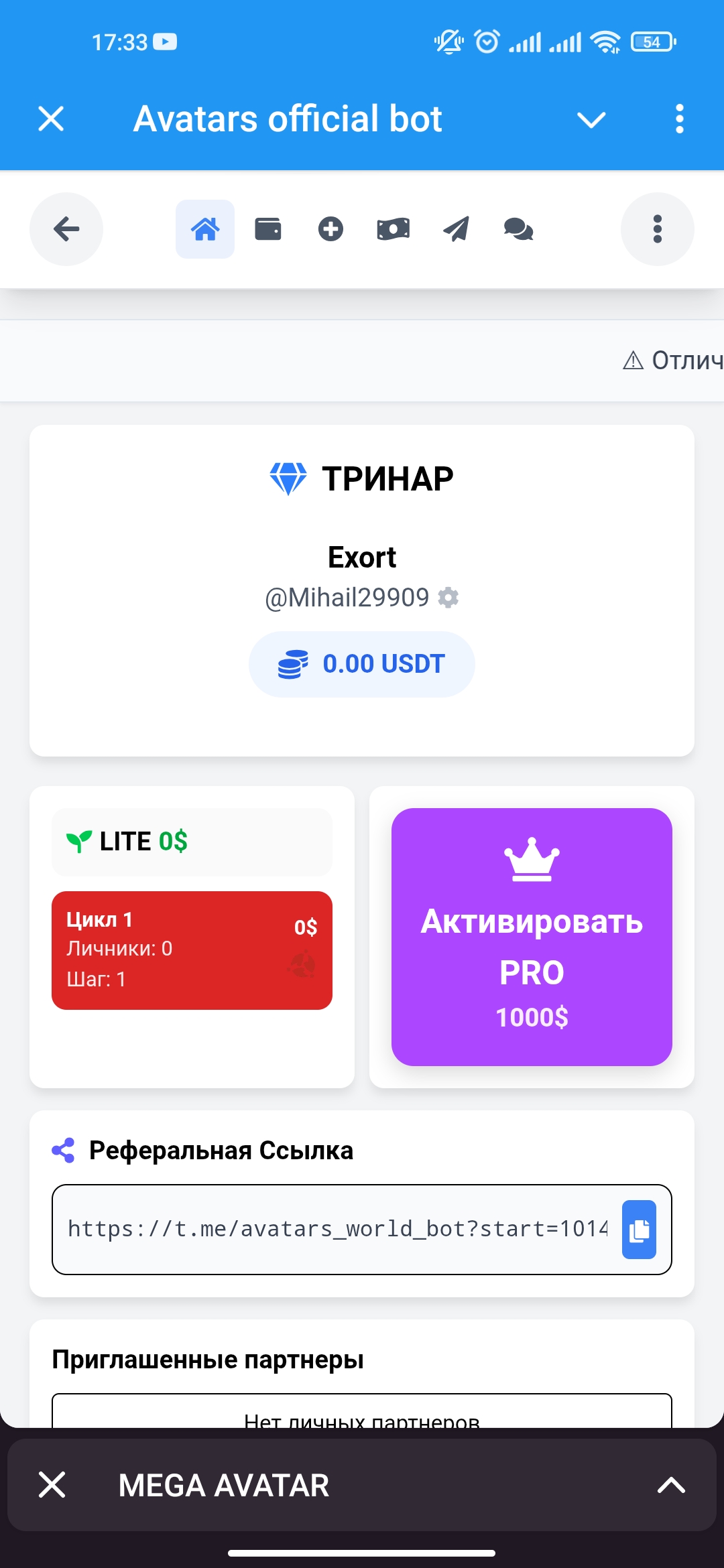724x1568 pixels.
Task: Open settings gear next to @Mihail29909
Action: click(x=448, y=597)
